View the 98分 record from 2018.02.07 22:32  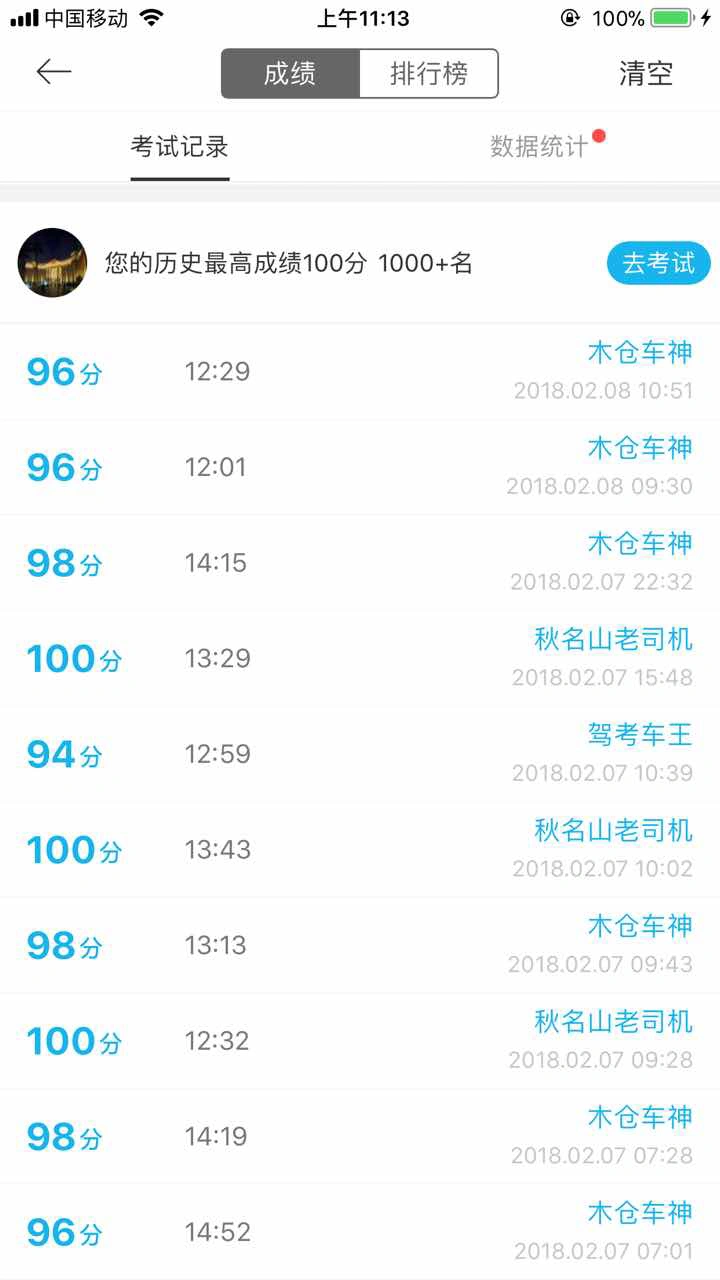pos(360,563)
